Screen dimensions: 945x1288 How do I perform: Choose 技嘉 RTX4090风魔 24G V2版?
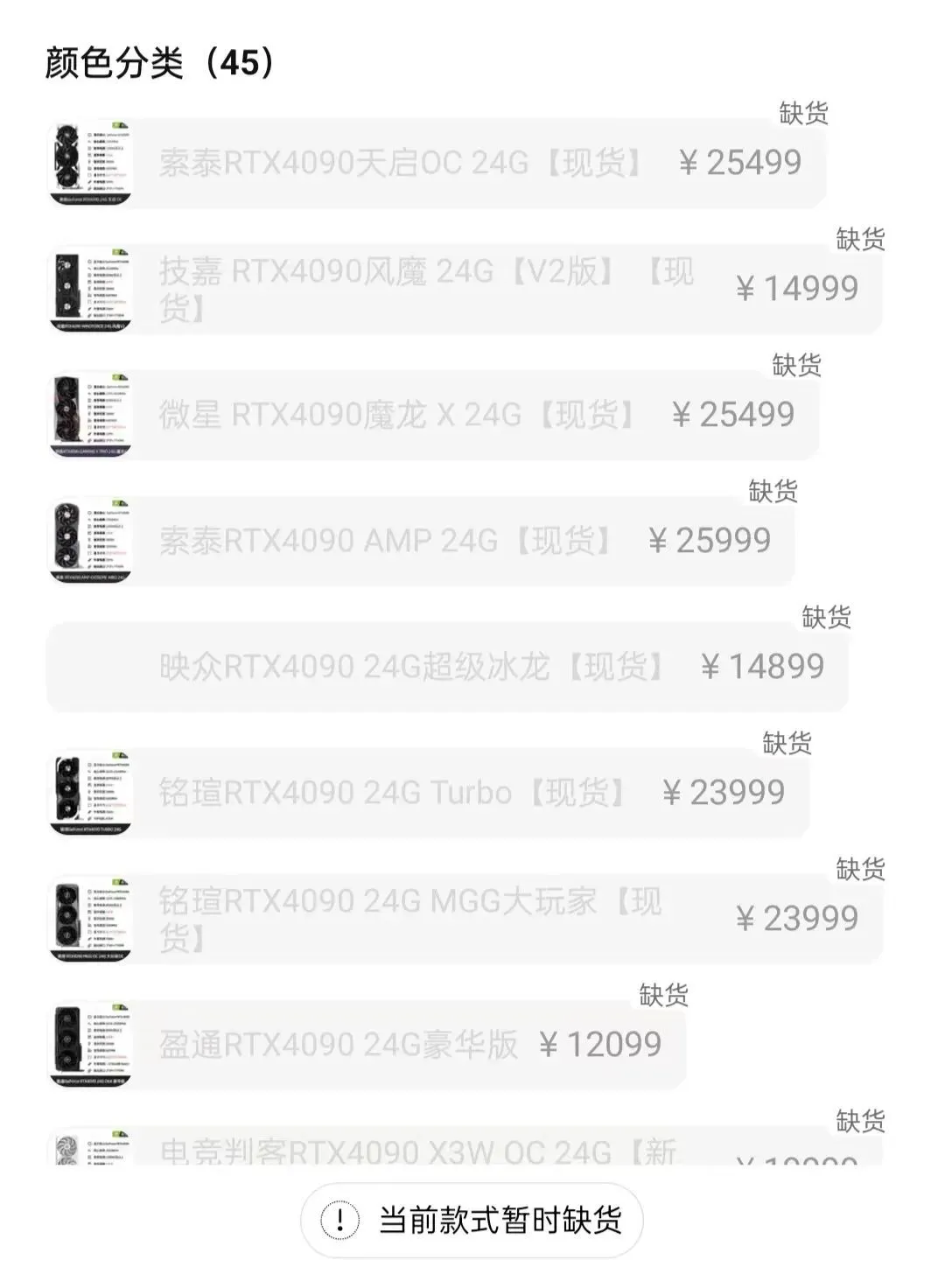point(464,290)
